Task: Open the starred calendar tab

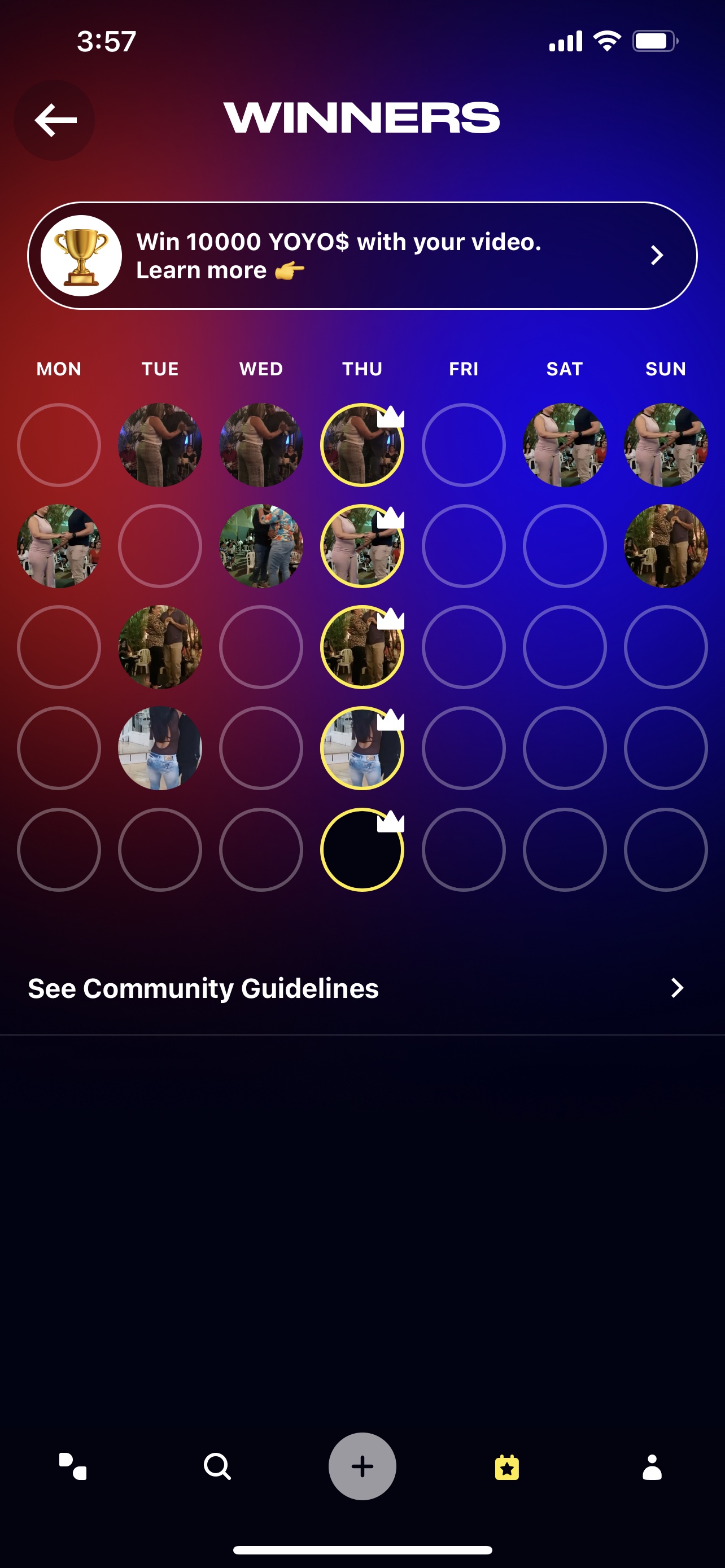Action: click(507, 1467)
